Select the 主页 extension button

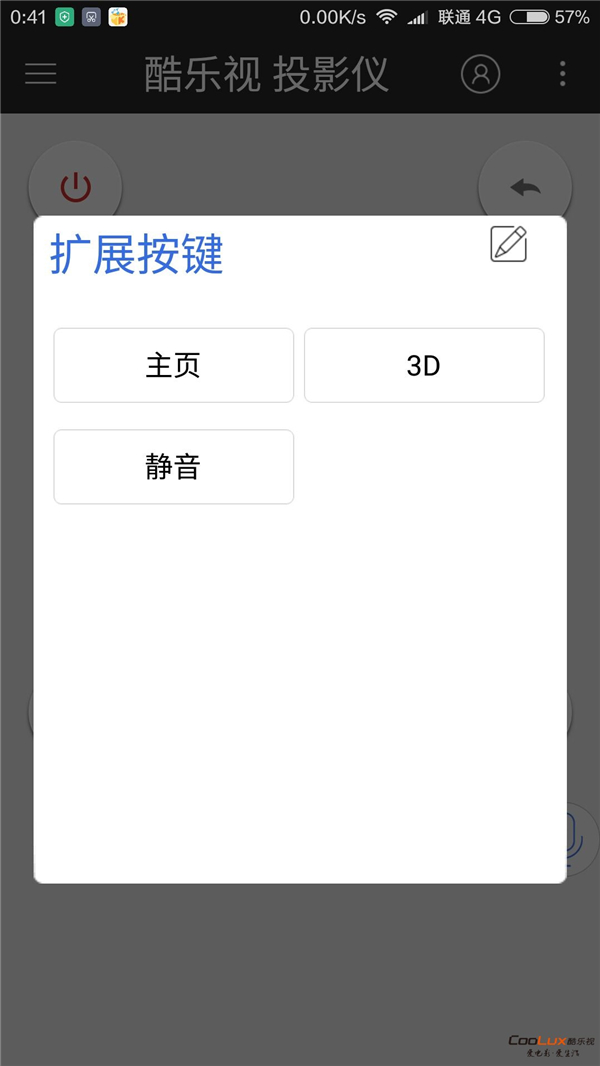pyautogui.click(x=173, y=365)
